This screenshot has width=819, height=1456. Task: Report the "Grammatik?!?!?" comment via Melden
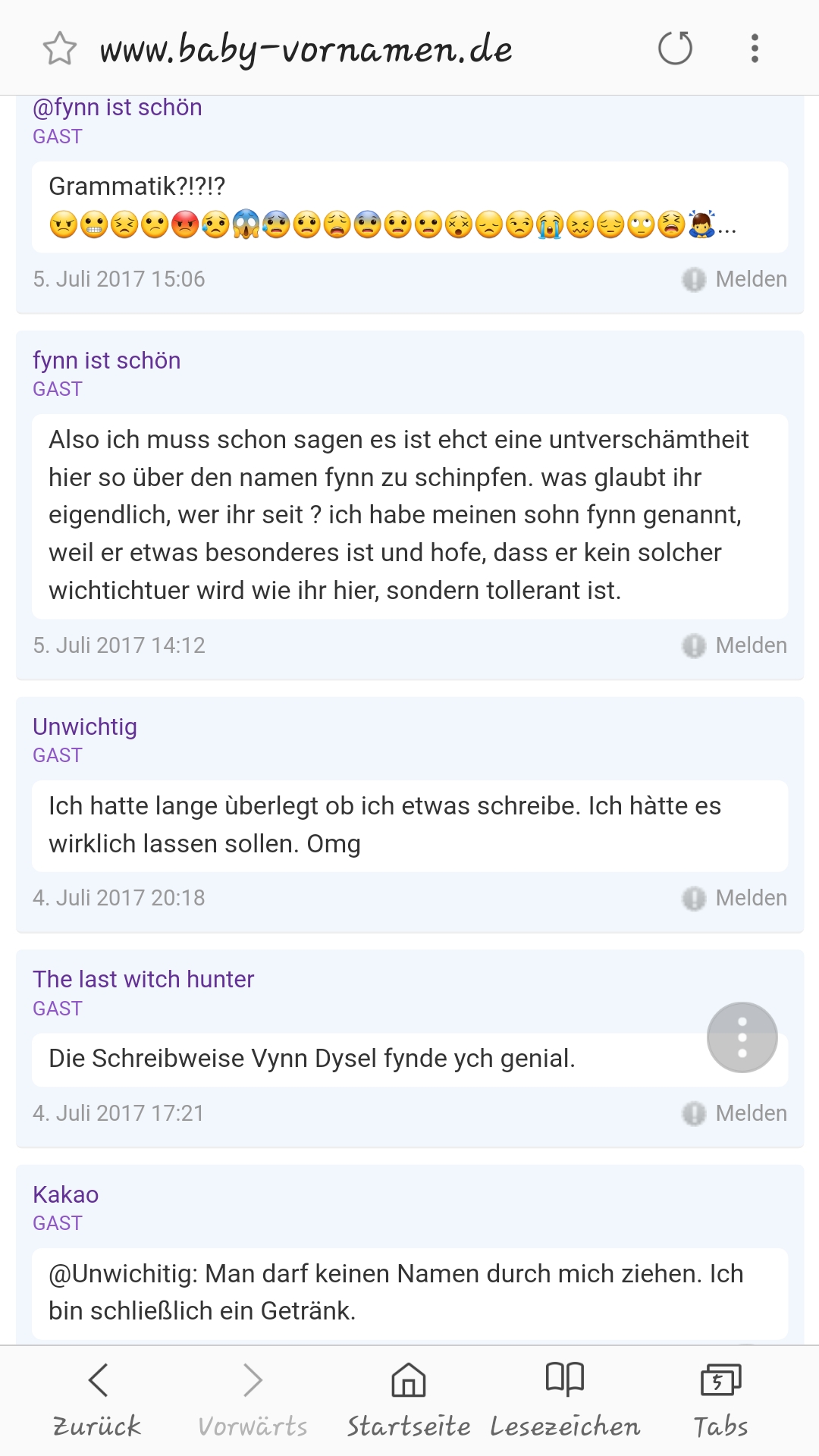point(734,279)
